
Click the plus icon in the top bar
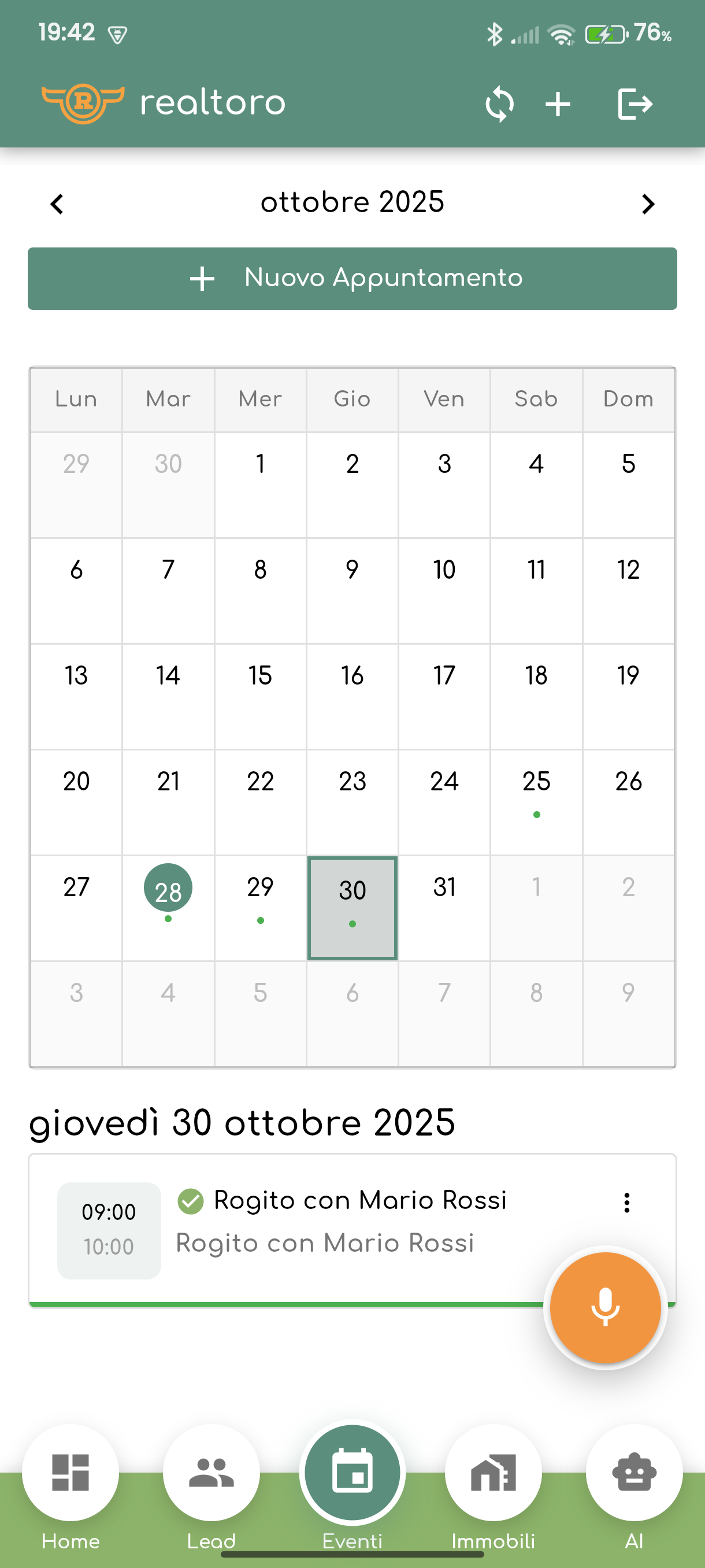pos(558,103)
